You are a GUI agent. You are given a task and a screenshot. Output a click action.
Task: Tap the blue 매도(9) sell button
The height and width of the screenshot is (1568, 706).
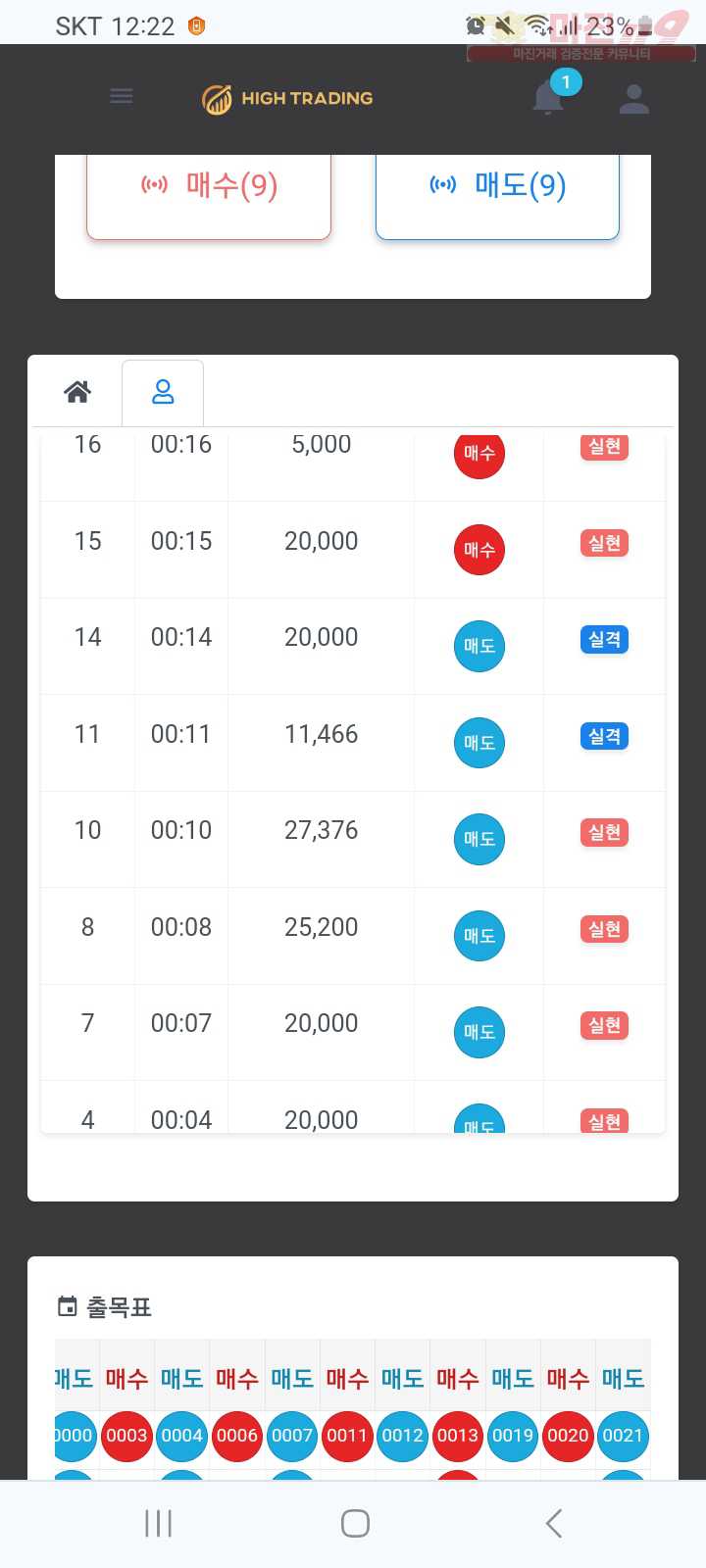(498, 193)
